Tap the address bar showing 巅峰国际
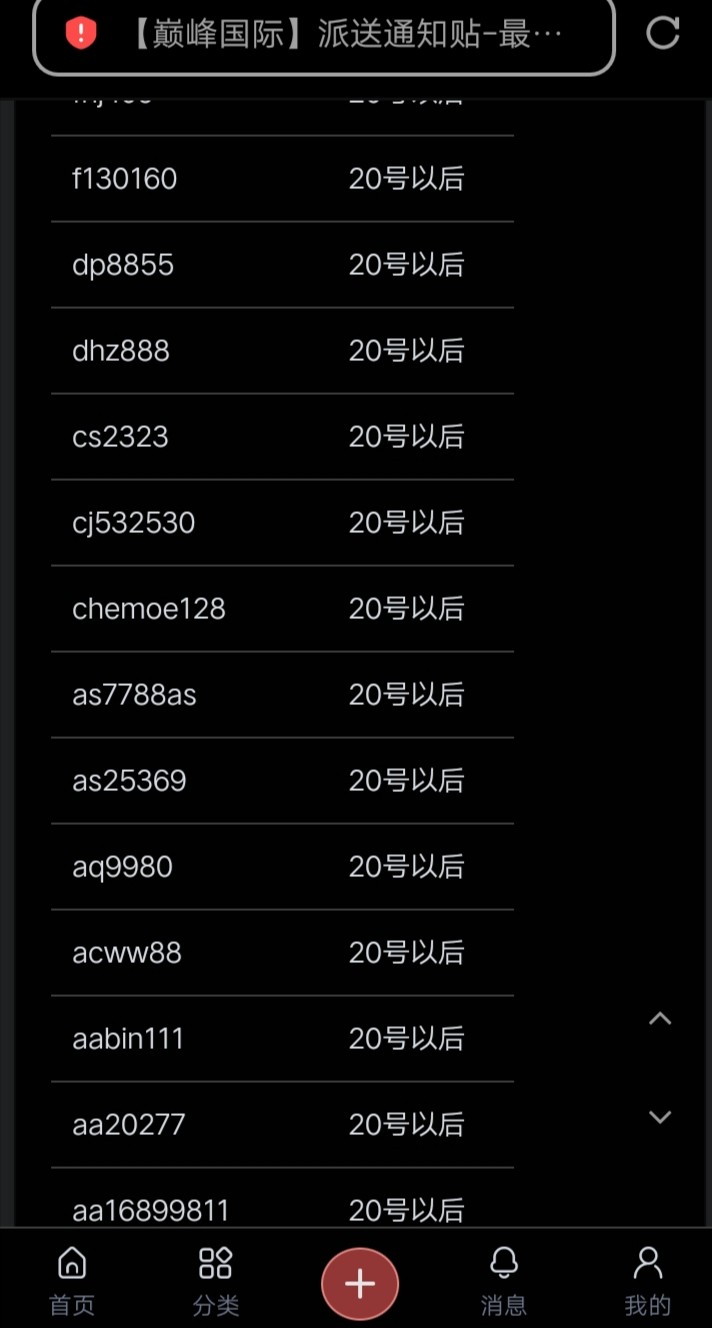Viewport: 712px width, 1328px height. coord(340,35)
